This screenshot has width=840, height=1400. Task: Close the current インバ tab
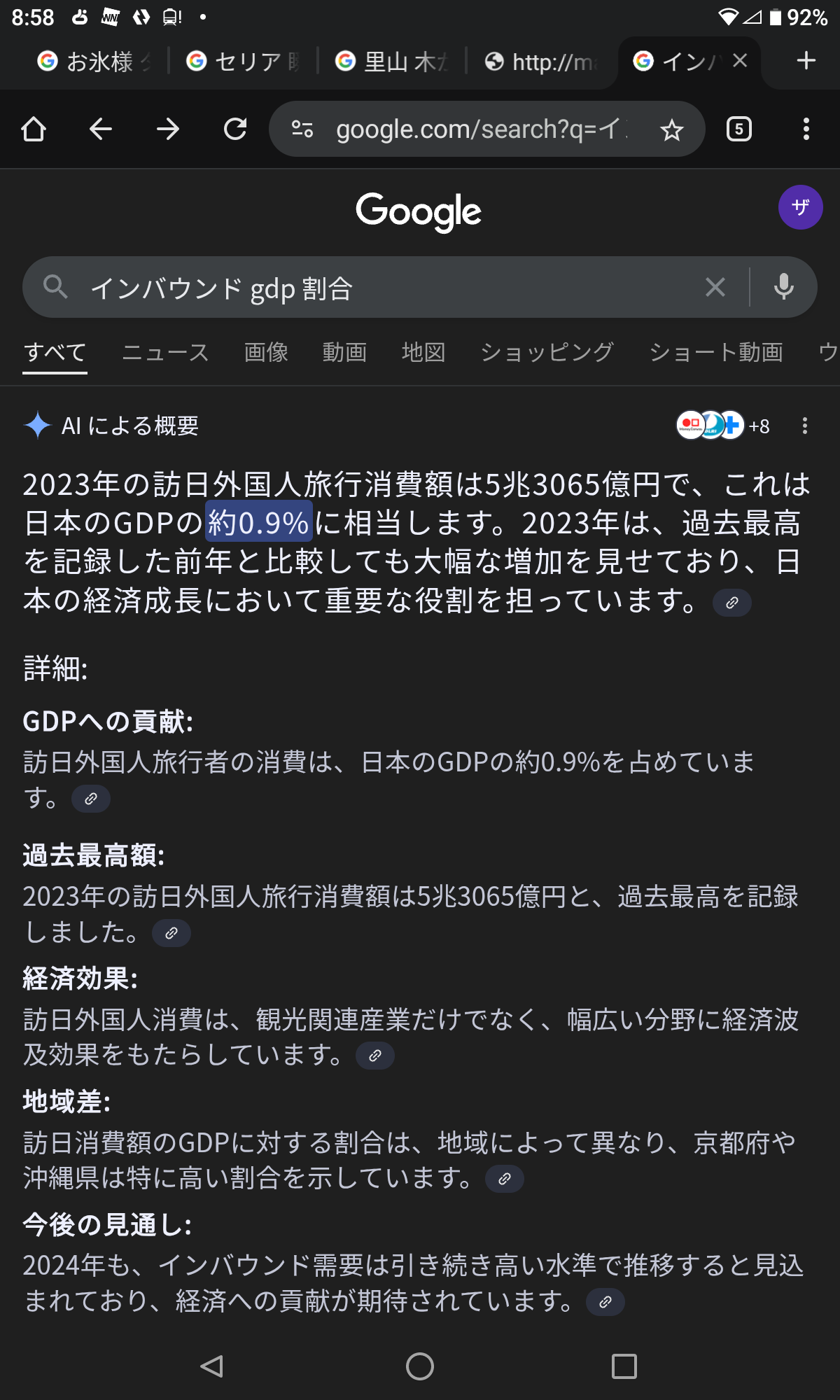pos(740,61)
